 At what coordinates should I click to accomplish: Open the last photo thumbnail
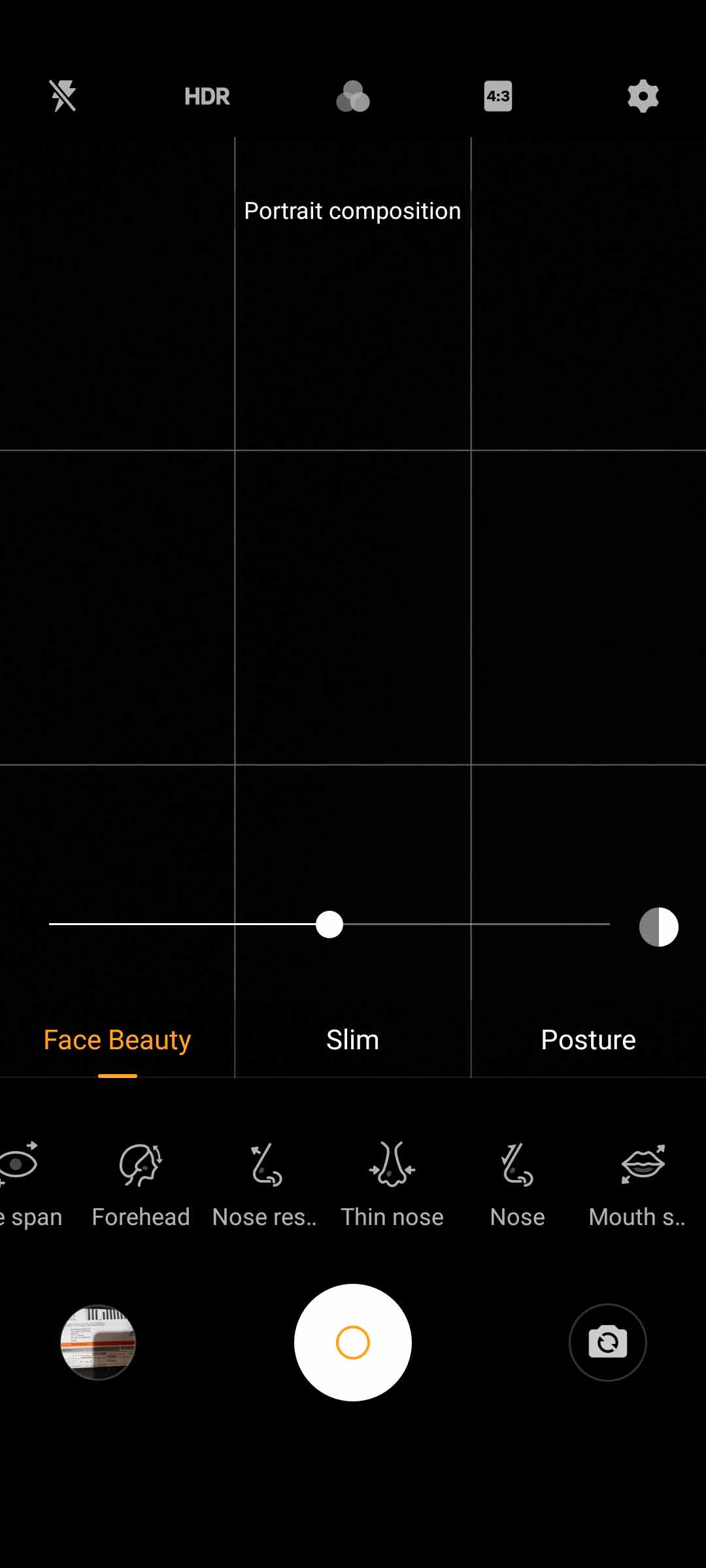tap(98, 1343)
